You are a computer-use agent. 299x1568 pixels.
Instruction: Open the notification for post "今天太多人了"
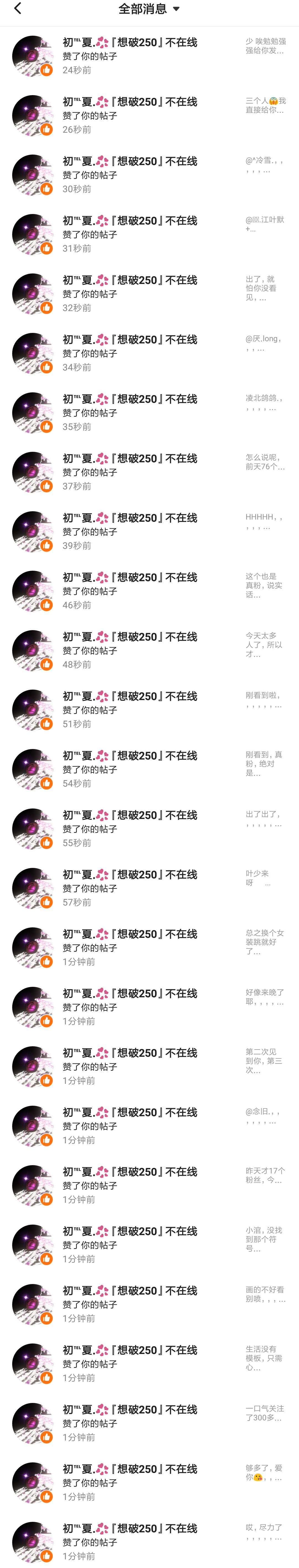click(149, 651)
